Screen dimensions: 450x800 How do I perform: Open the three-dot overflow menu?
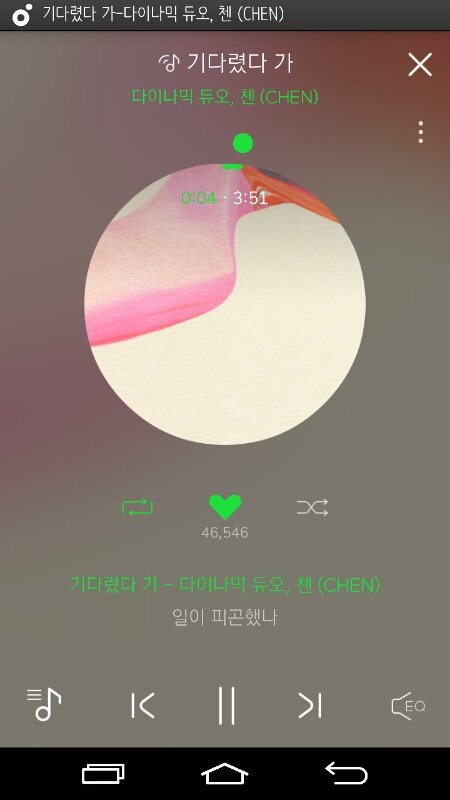point(420,132)
